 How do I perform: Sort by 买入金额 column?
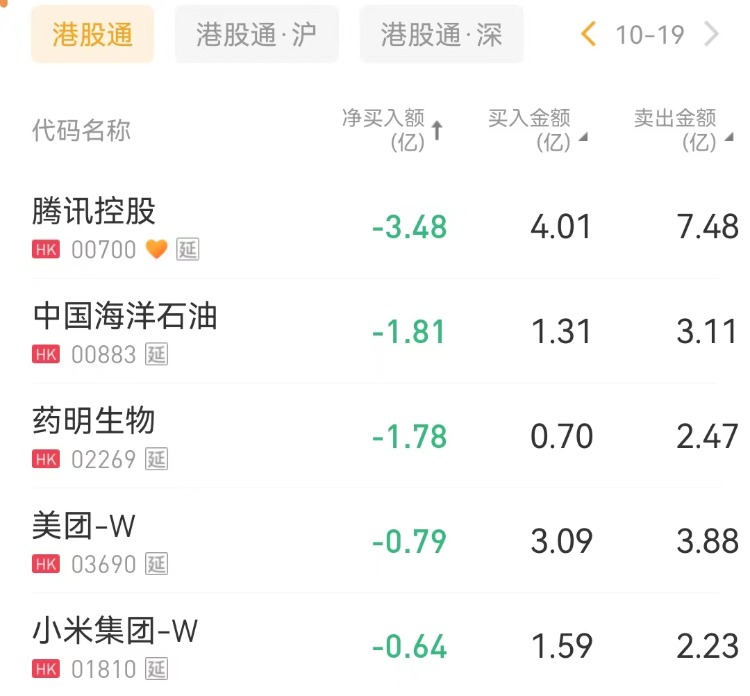537,130
